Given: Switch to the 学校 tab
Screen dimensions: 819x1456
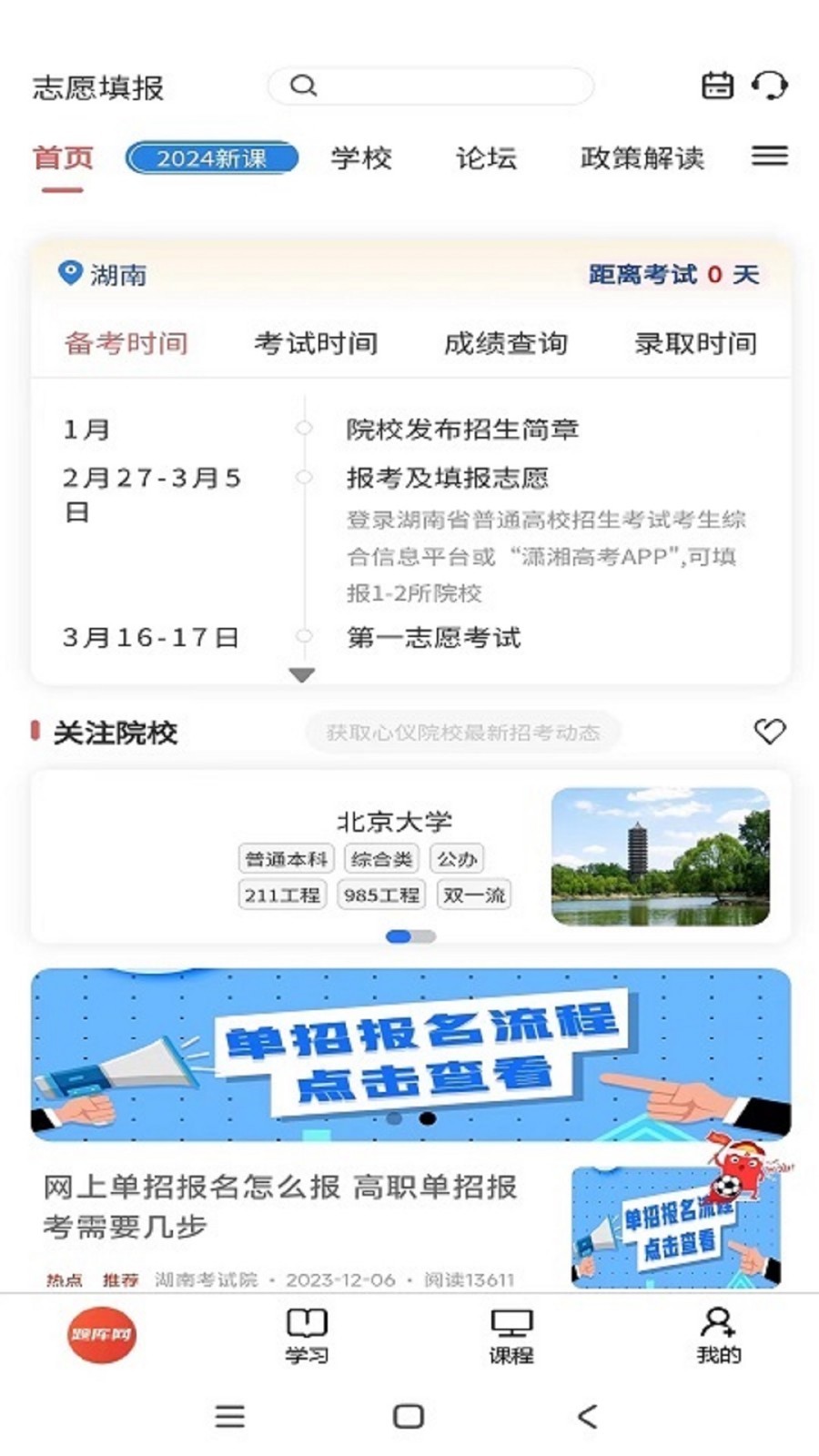Looking at the screenshot, I should (360, 158).
